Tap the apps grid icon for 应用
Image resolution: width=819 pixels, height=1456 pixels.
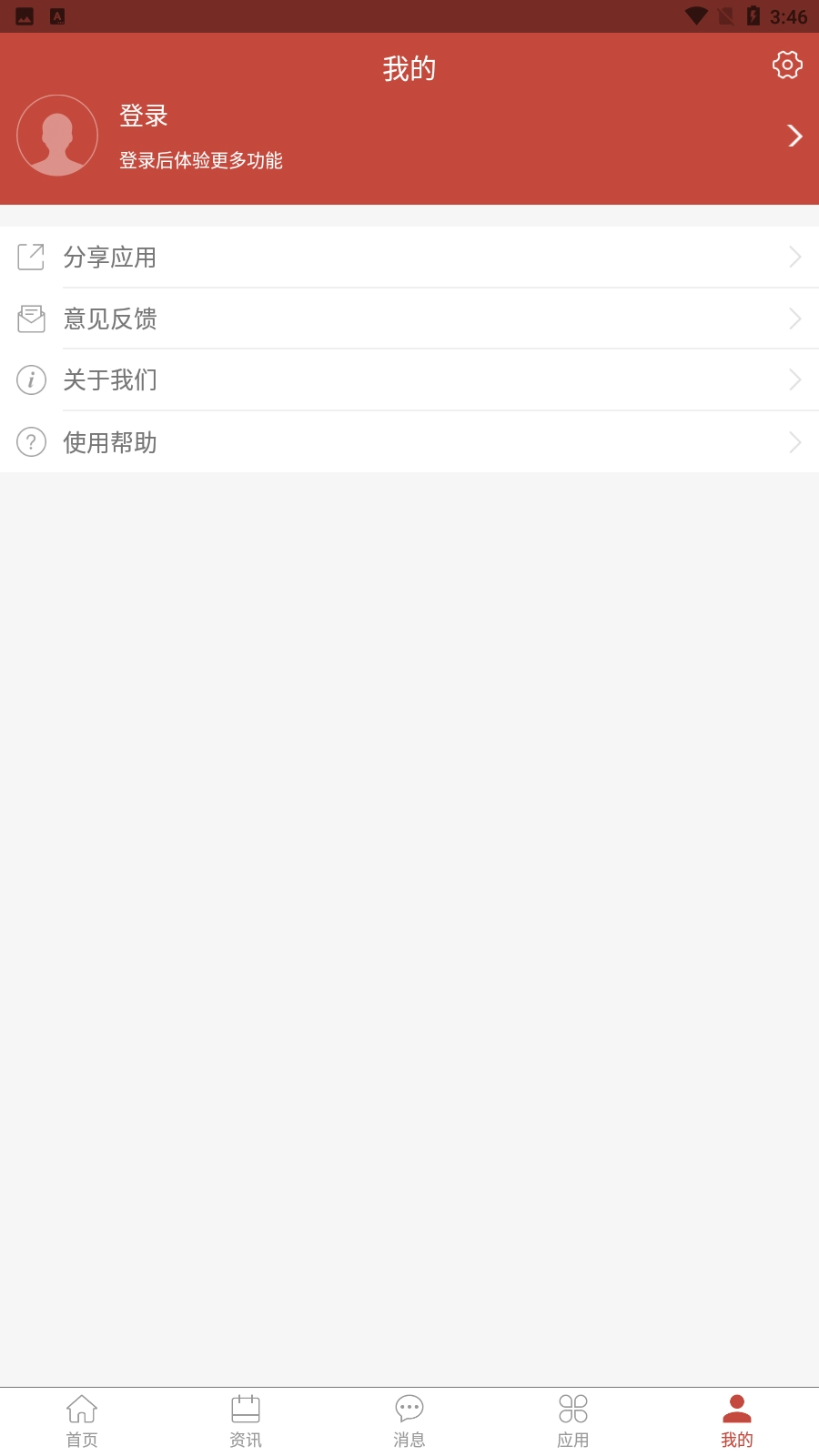pos(573,1409)
